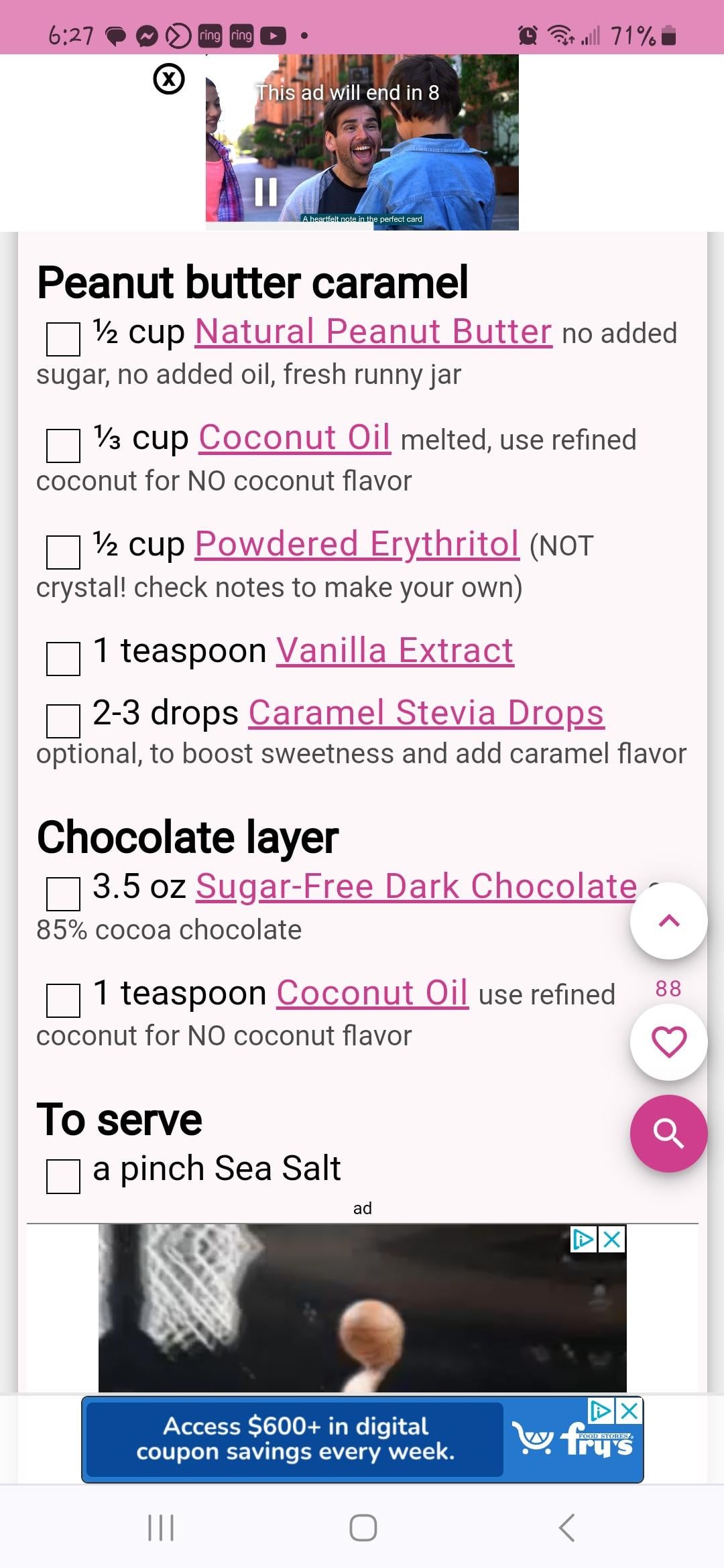Open the Powdered Erythritol link
Image resolution: width=724 pixels, height=1568 pixels.
(x=357, y=544)
